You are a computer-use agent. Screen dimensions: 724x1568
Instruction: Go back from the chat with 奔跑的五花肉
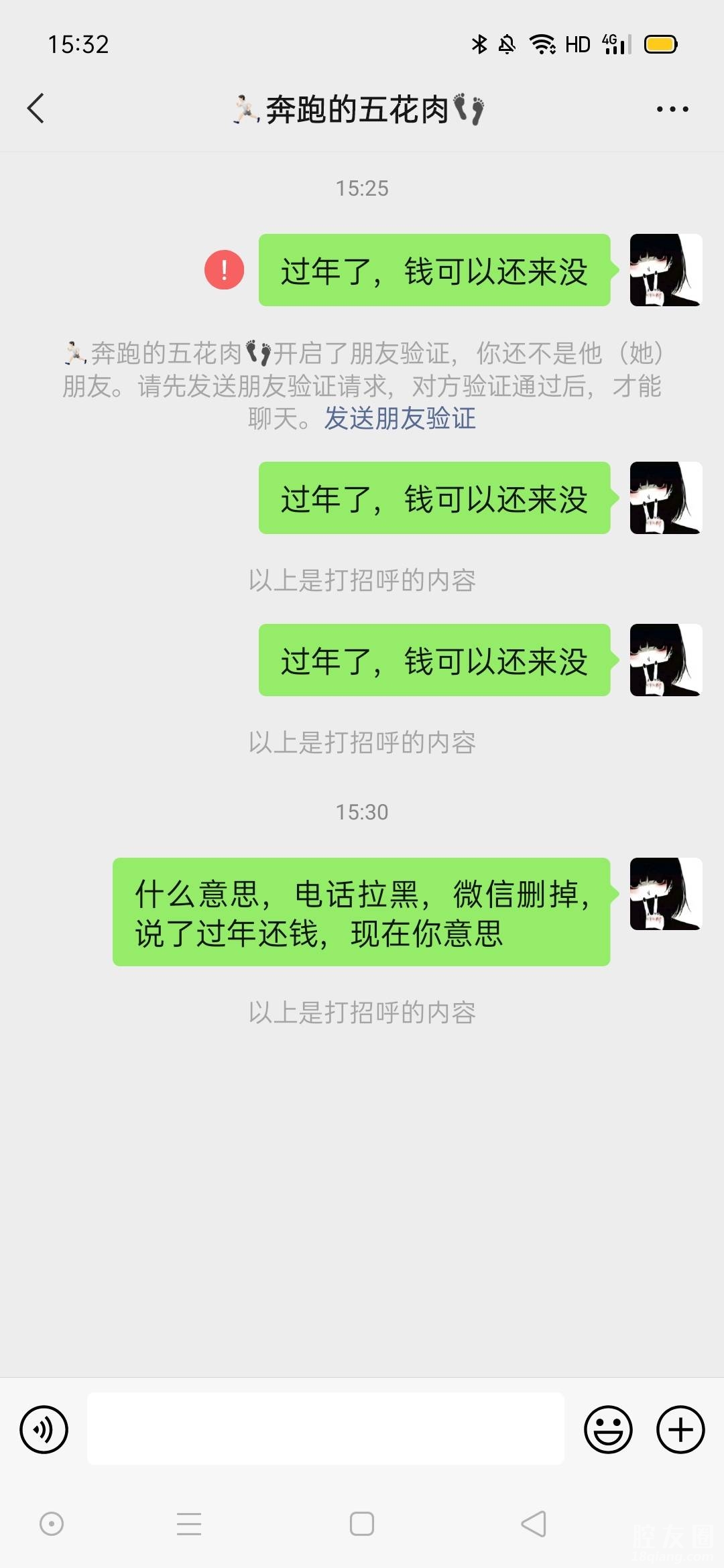[x=36, y=109]
